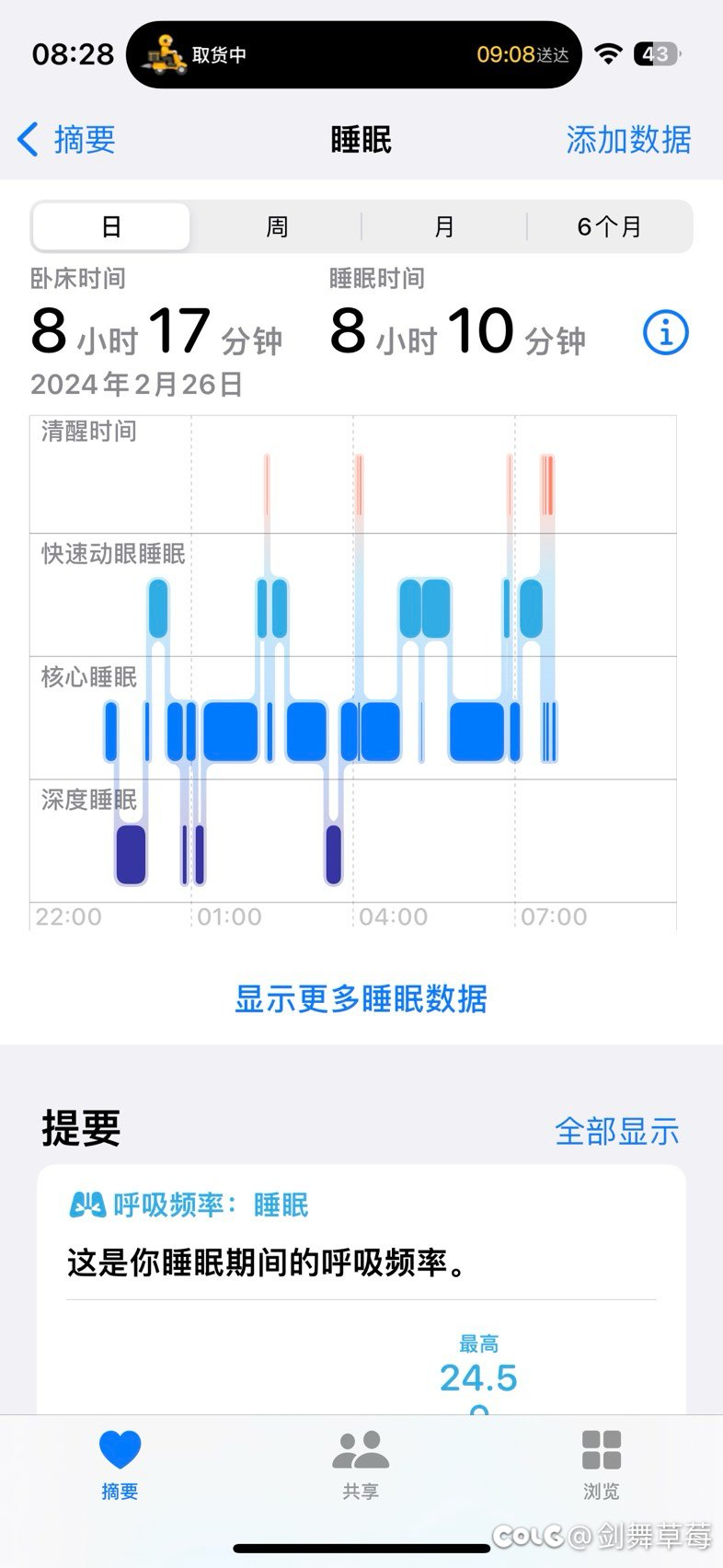
Task: Select the 日 view segment
Action: [111, 226]
